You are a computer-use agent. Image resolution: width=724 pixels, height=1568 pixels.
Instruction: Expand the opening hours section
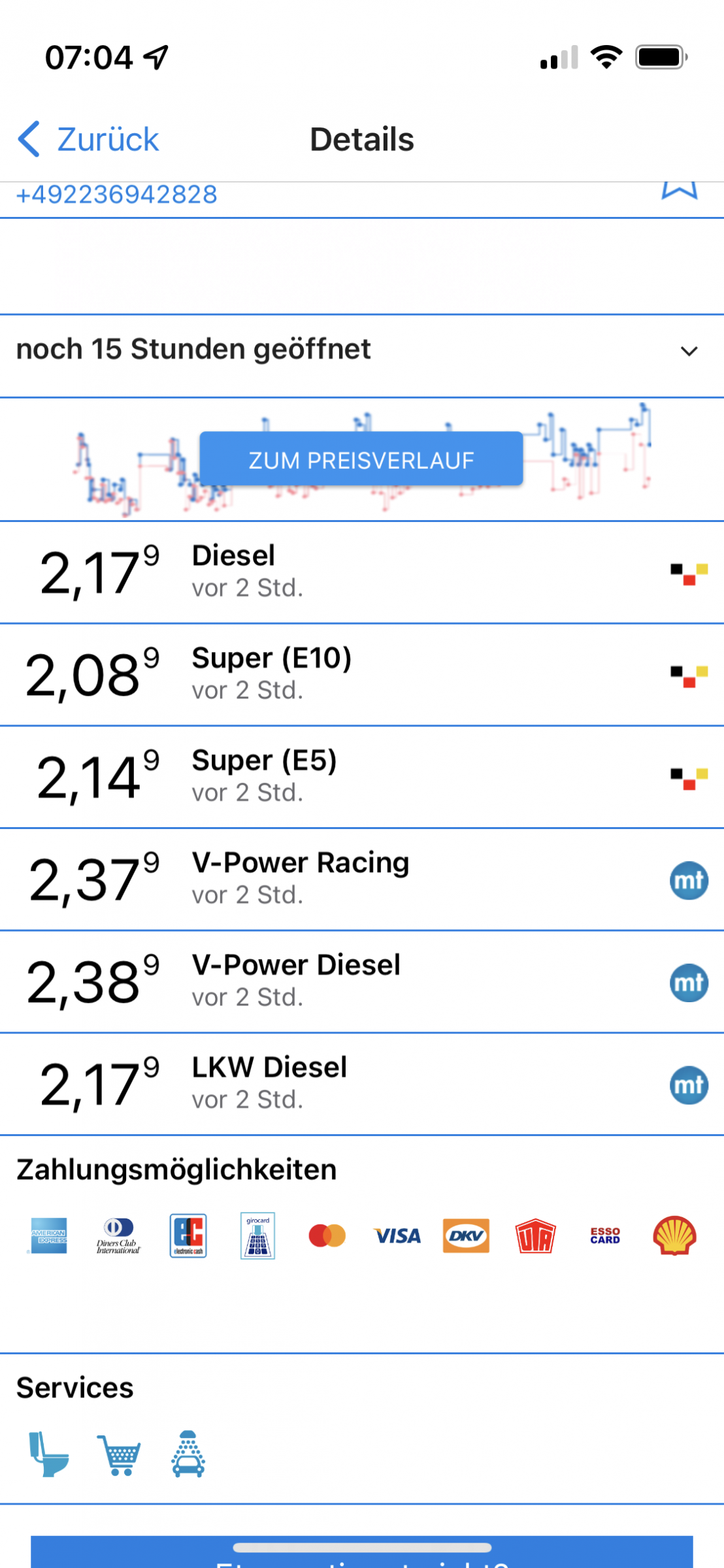362,350
